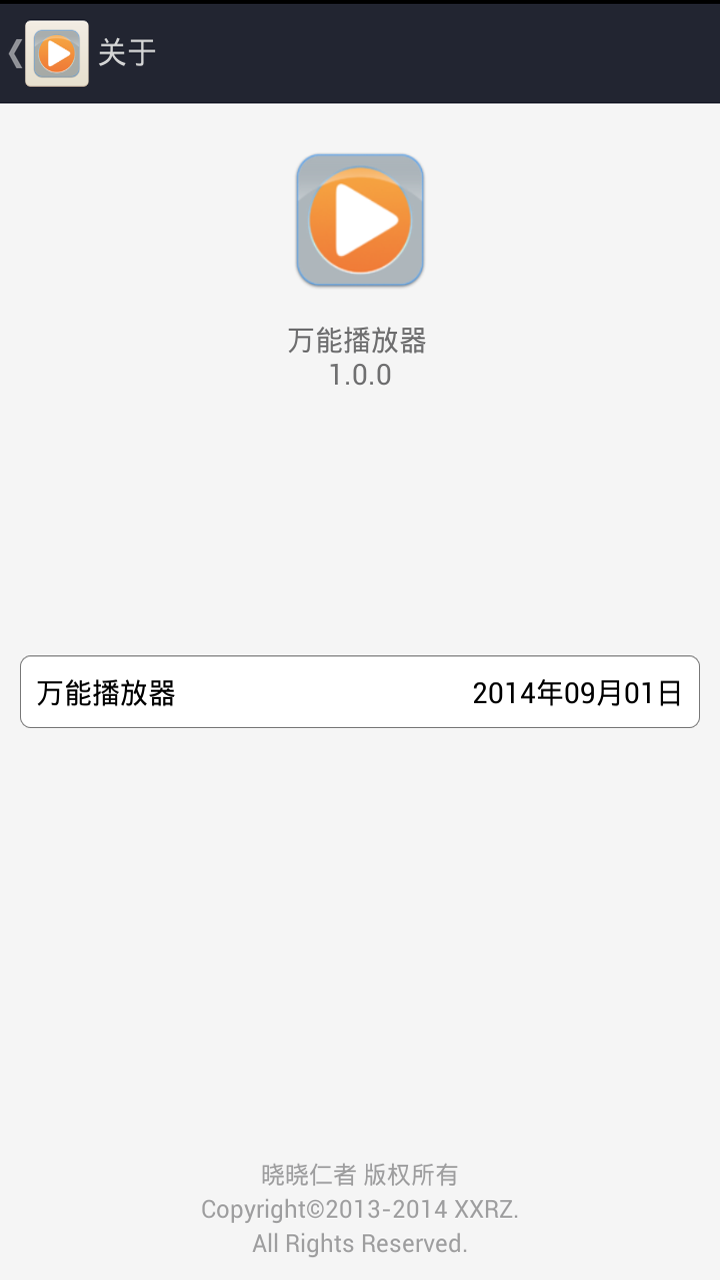Viewport: 720px width, 1280px height.
Task: Click the title bar header area
Action: point(360,53)
